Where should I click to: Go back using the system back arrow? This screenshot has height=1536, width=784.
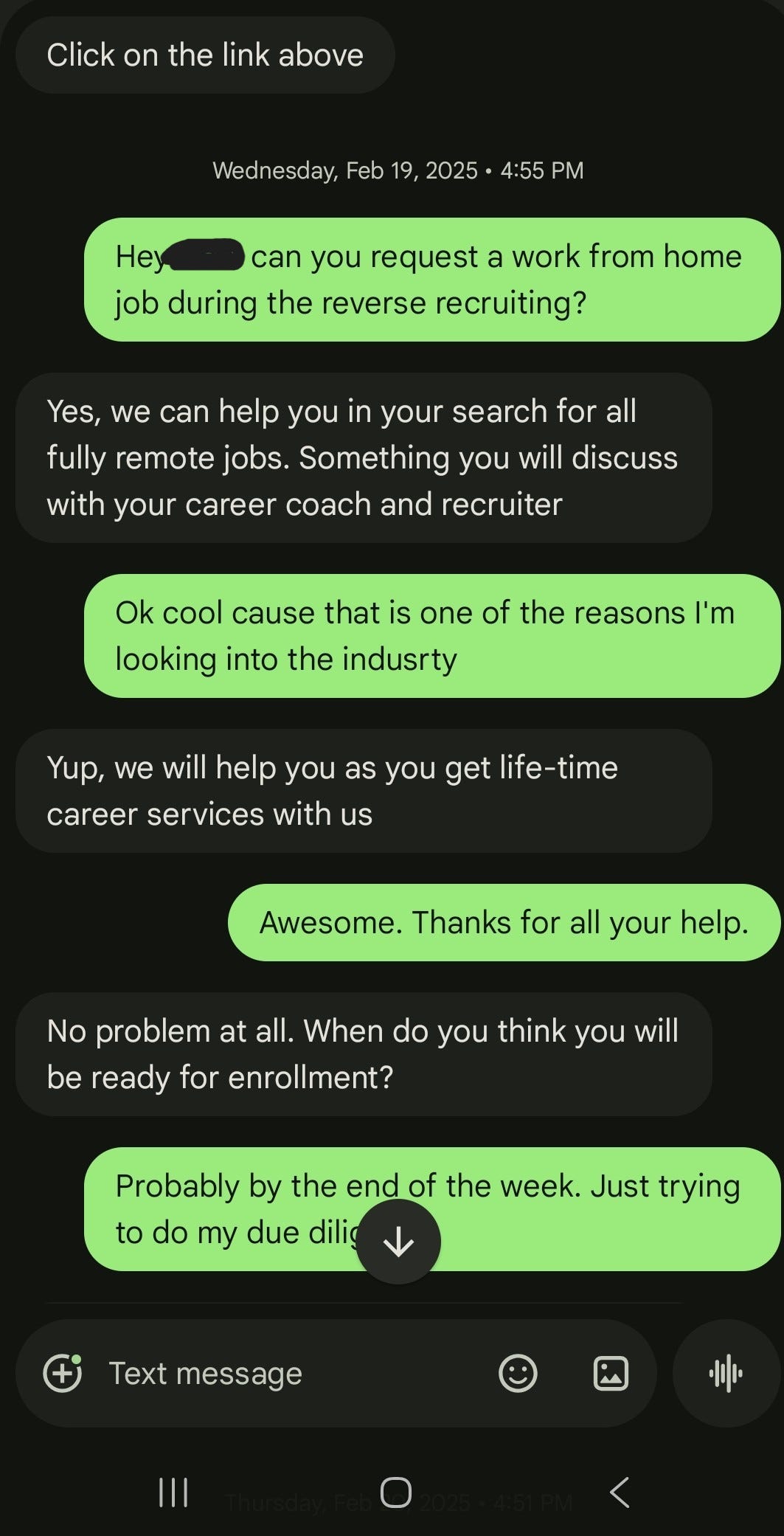tap(620, 1492)
